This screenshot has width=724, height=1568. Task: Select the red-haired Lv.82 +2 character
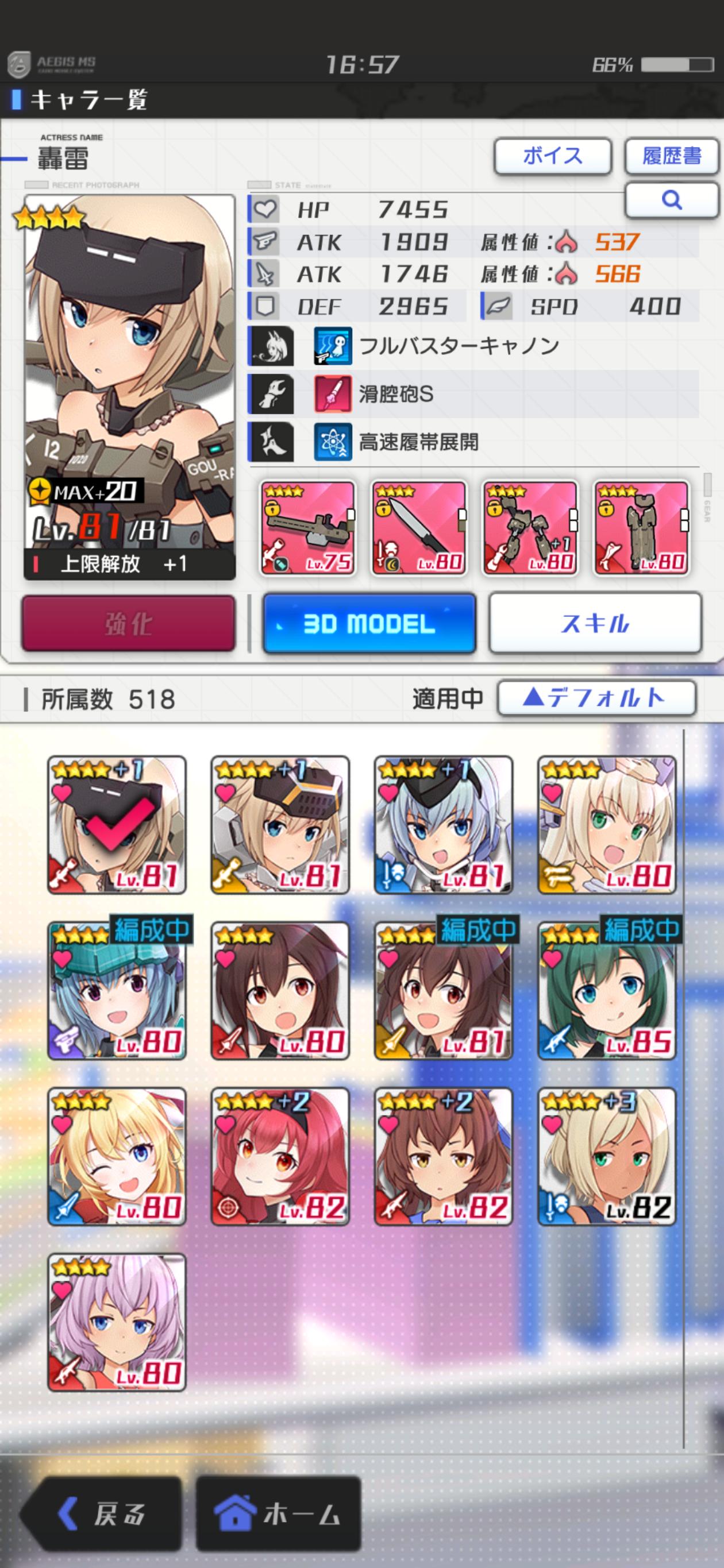280,1157
